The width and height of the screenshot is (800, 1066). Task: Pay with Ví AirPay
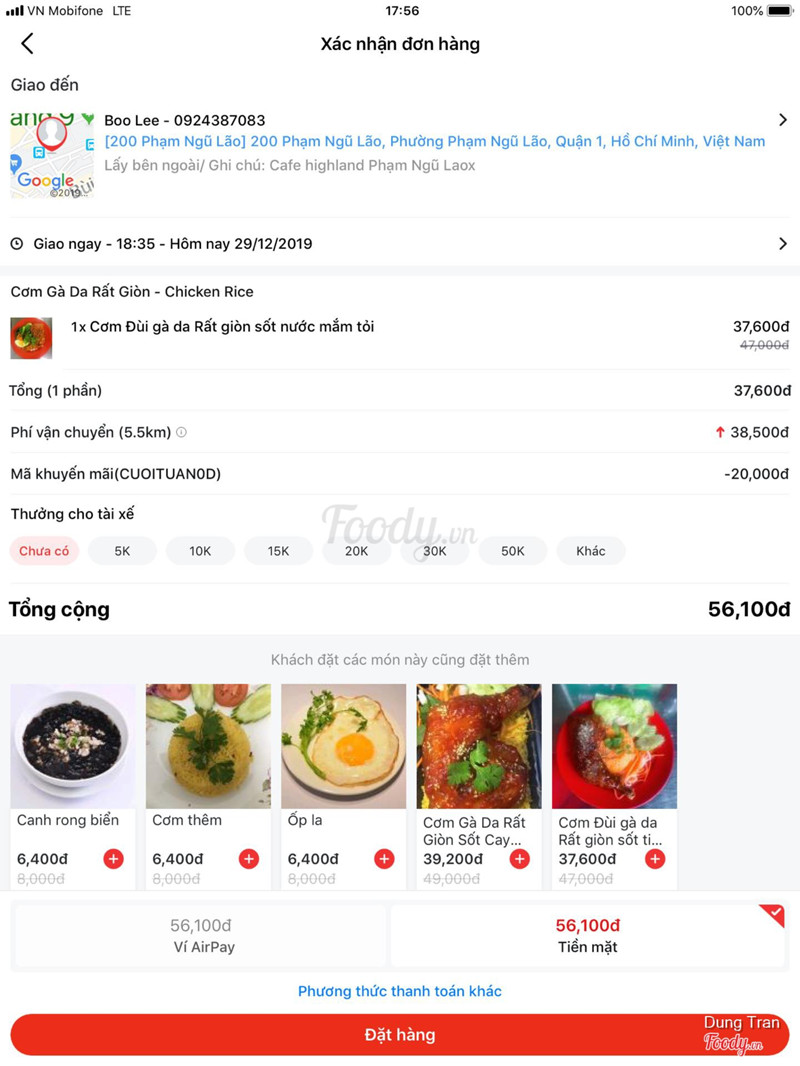[x=203, y=936]
